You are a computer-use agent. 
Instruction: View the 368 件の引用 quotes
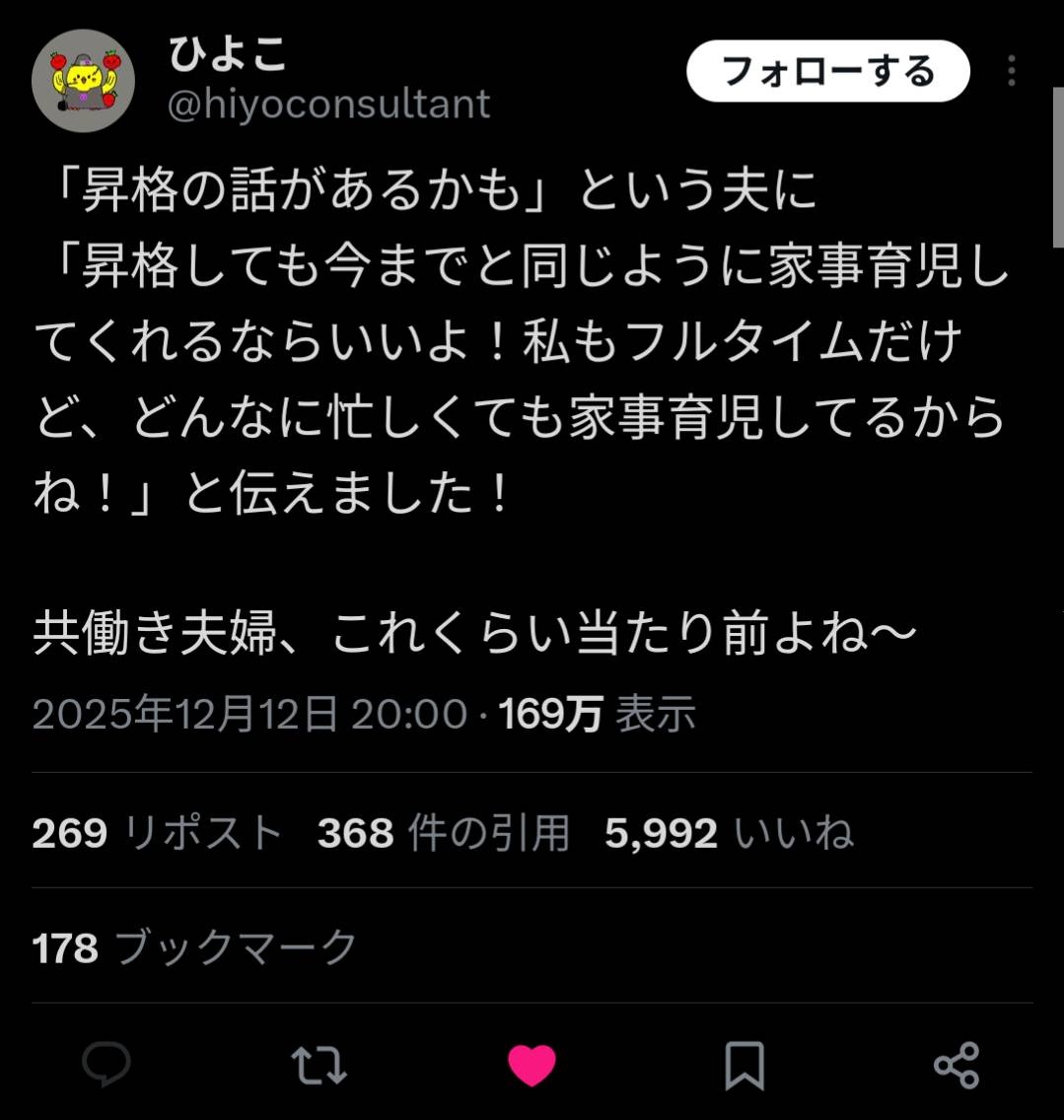pos(444,834)
